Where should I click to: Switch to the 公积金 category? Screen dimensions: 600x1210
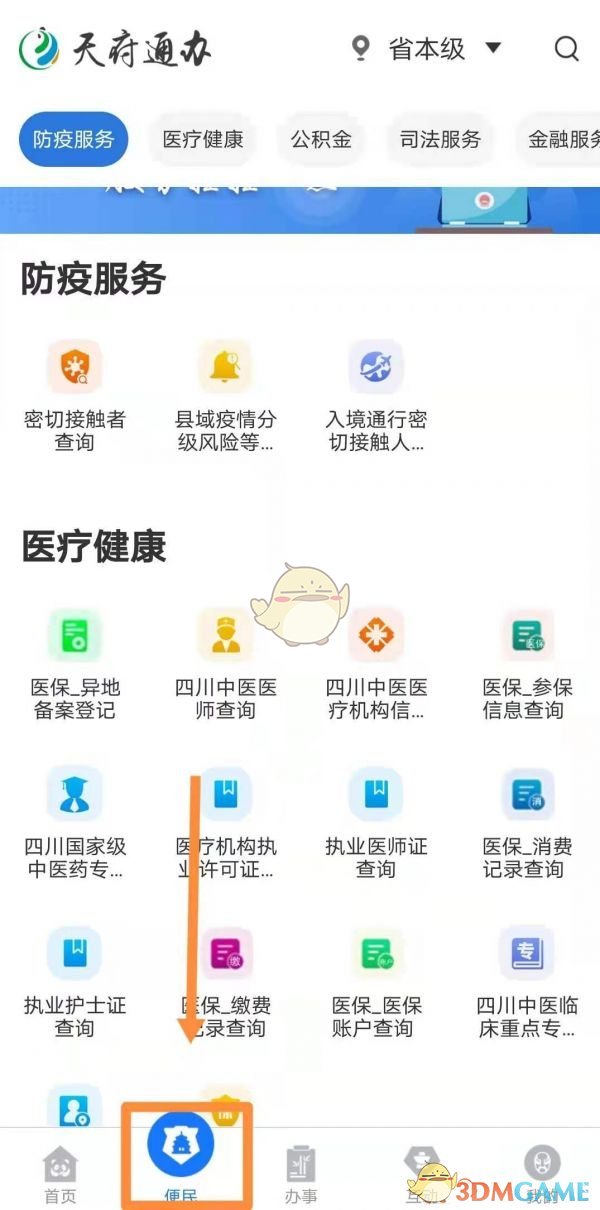(321, 139)
